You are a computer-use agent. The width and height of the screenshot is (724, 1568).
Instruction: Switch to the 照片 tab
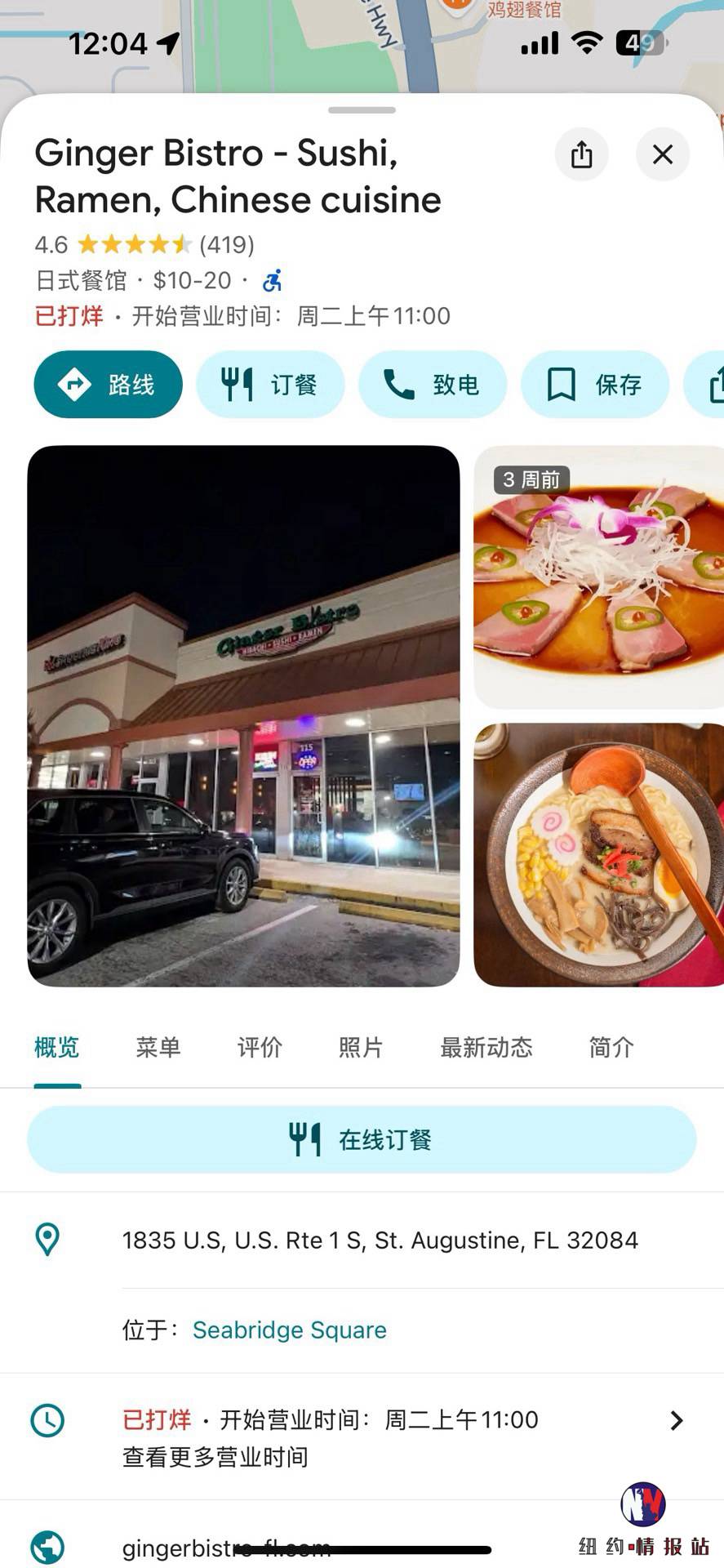(x=361, y=1047)
